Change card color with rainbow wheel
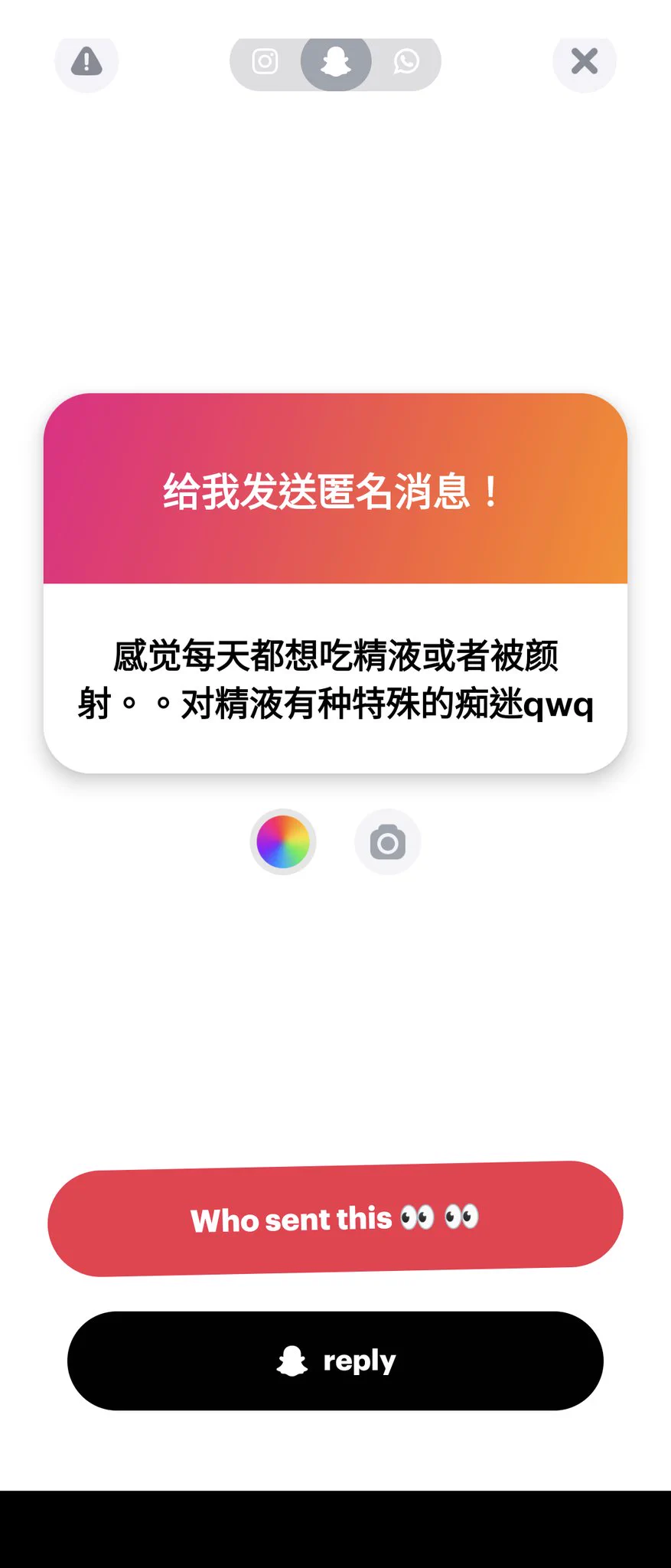This screenshot has height=1568, width=671. tap(283, 841)
